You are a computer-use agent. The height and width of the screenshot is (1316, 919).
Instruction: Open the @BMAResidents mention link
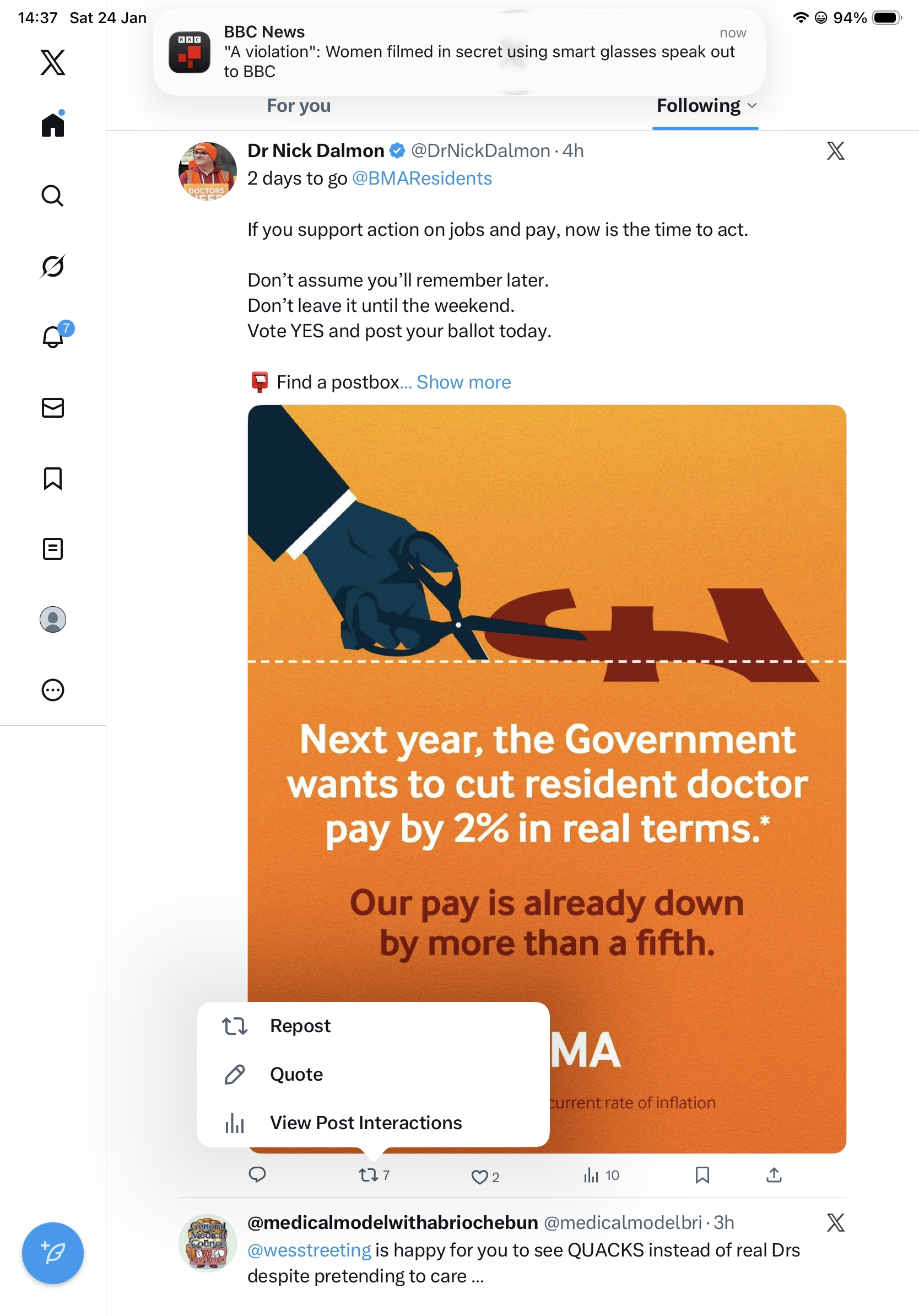[421, 179]
